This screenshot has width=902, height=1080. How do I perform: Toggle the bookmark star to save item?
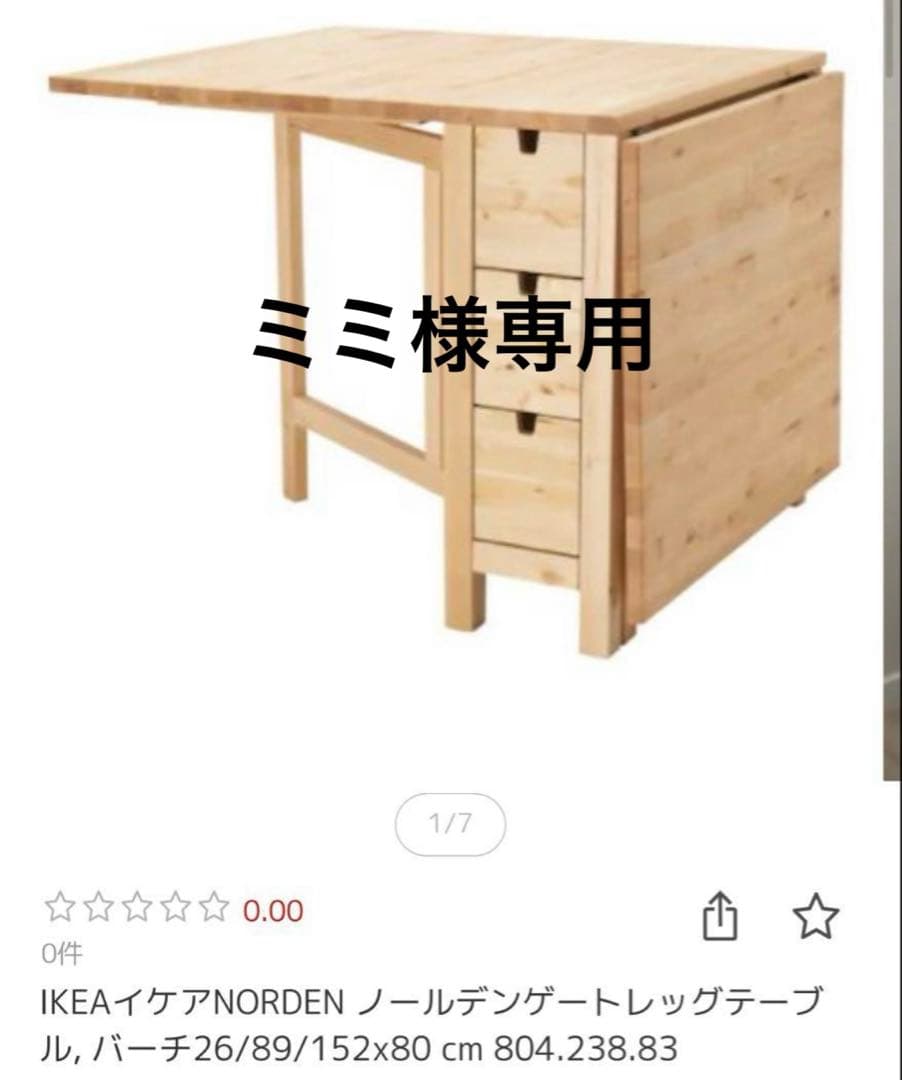tap(818, 915)
